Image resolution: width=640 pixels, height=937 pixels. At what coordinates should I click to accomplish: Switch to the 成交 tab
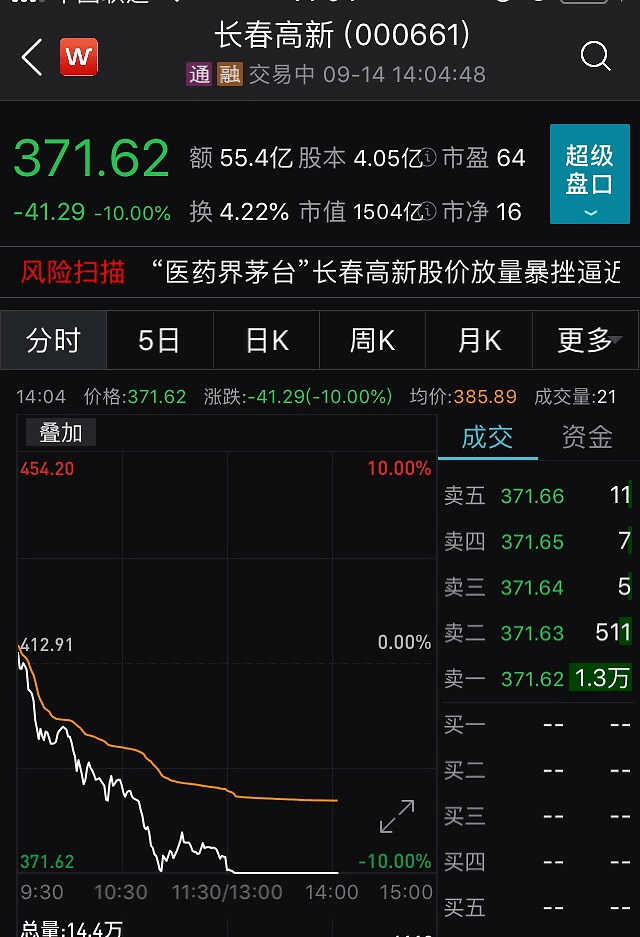[487, 437]
